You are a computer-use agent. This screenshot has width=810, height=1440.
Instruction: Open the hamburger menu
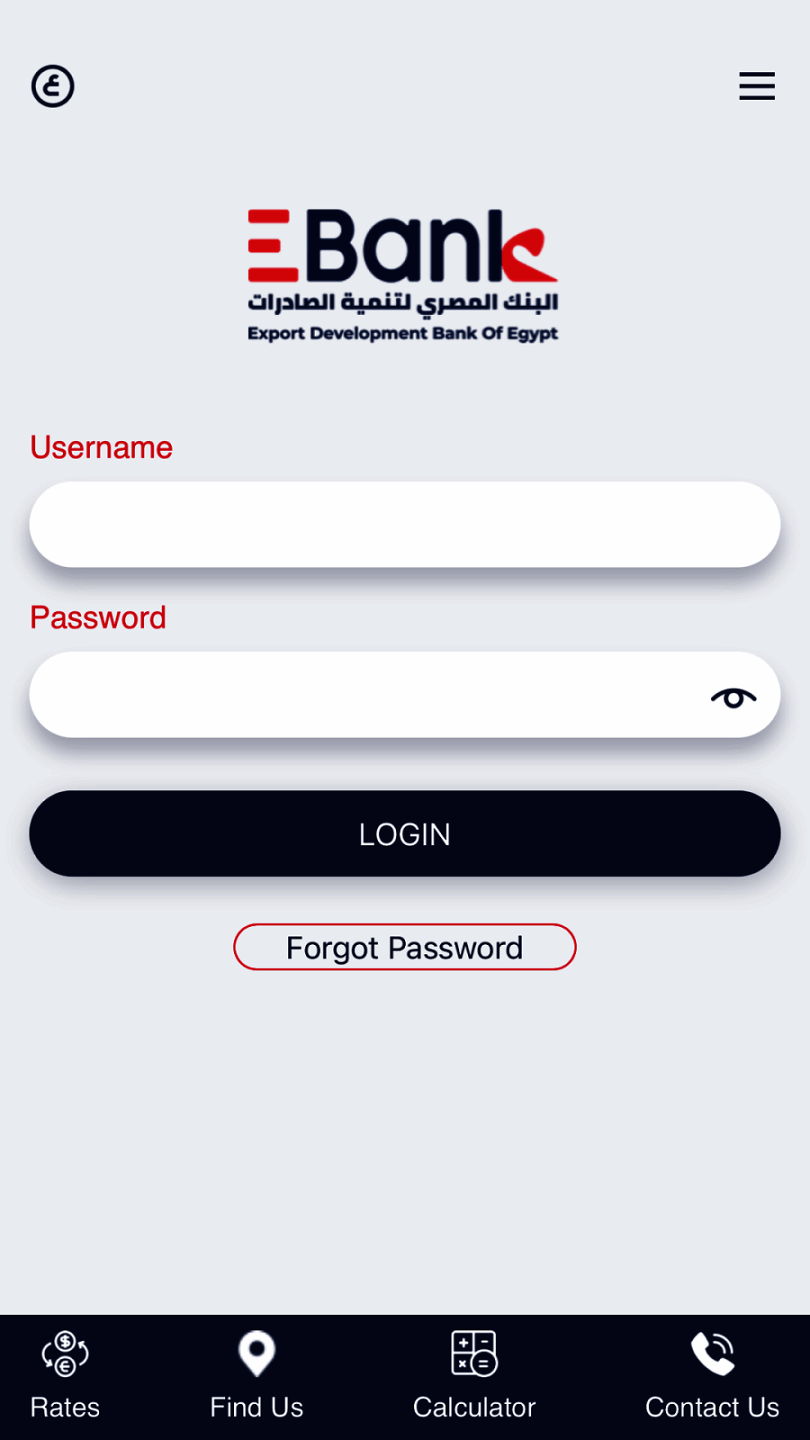click(757, 86)
